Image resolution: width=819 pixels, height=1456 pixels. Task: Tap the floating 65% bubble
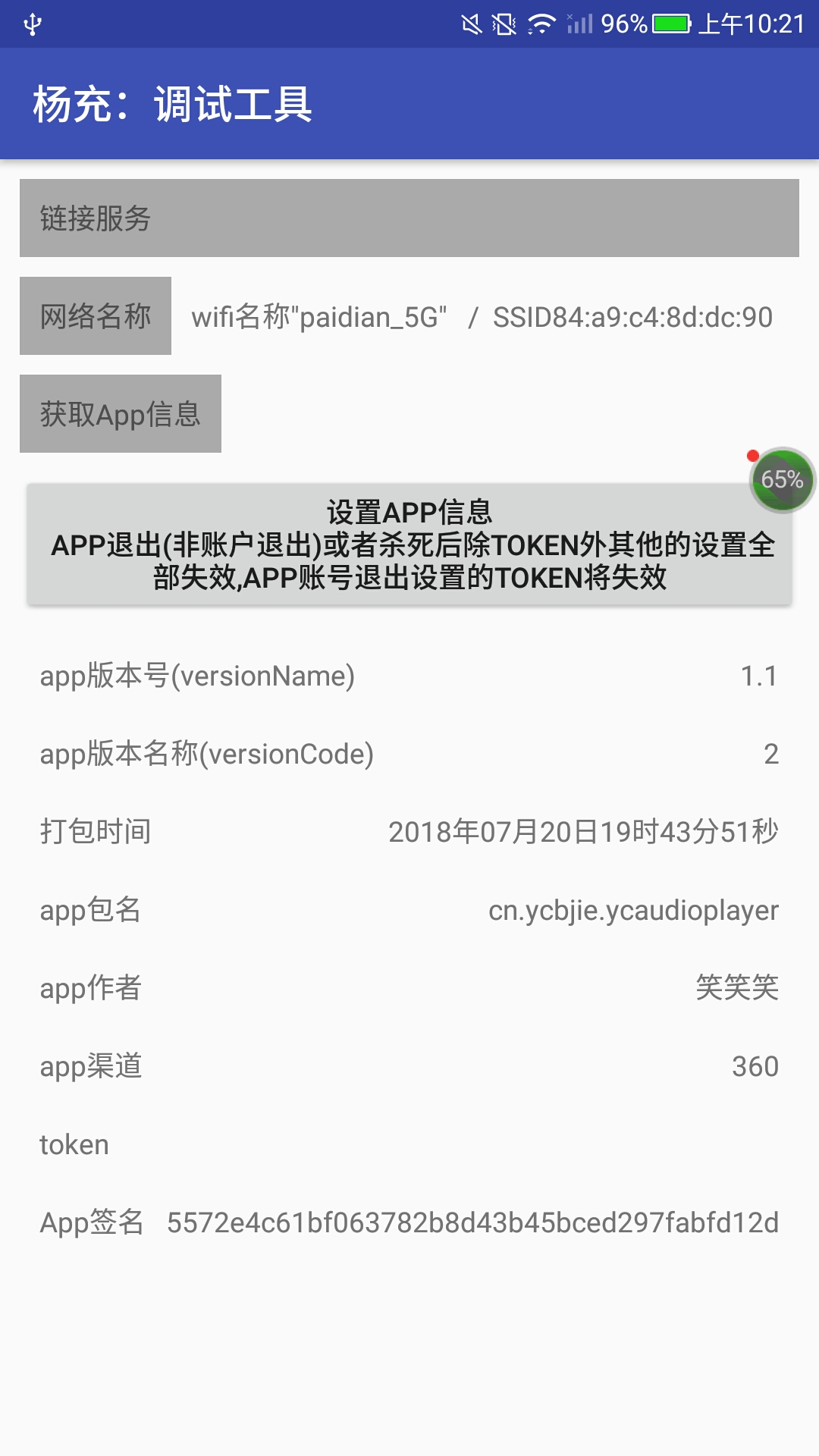pyautogui.click(x=782, y=480)
